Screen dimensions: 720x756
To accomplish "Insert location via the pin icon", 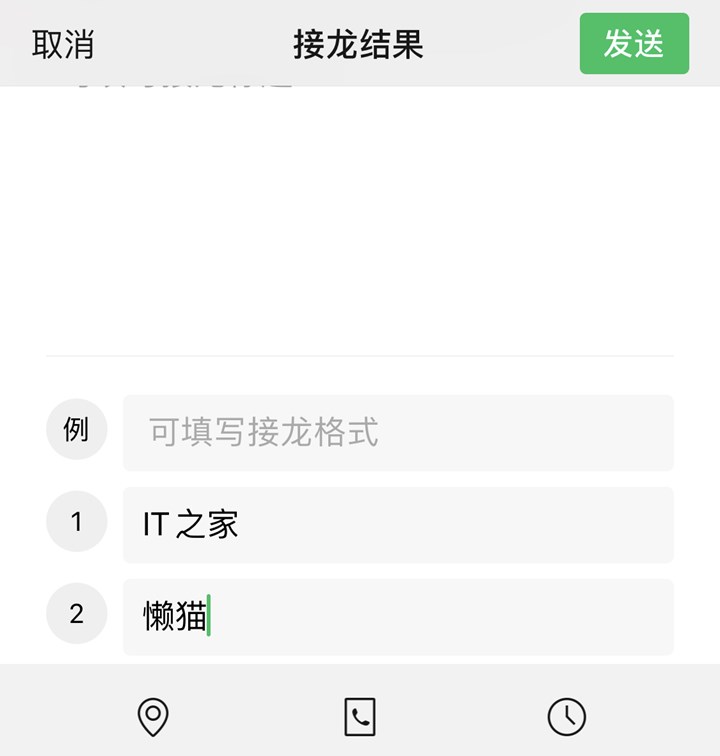I will pyautogui.click(x=153, y=716).
